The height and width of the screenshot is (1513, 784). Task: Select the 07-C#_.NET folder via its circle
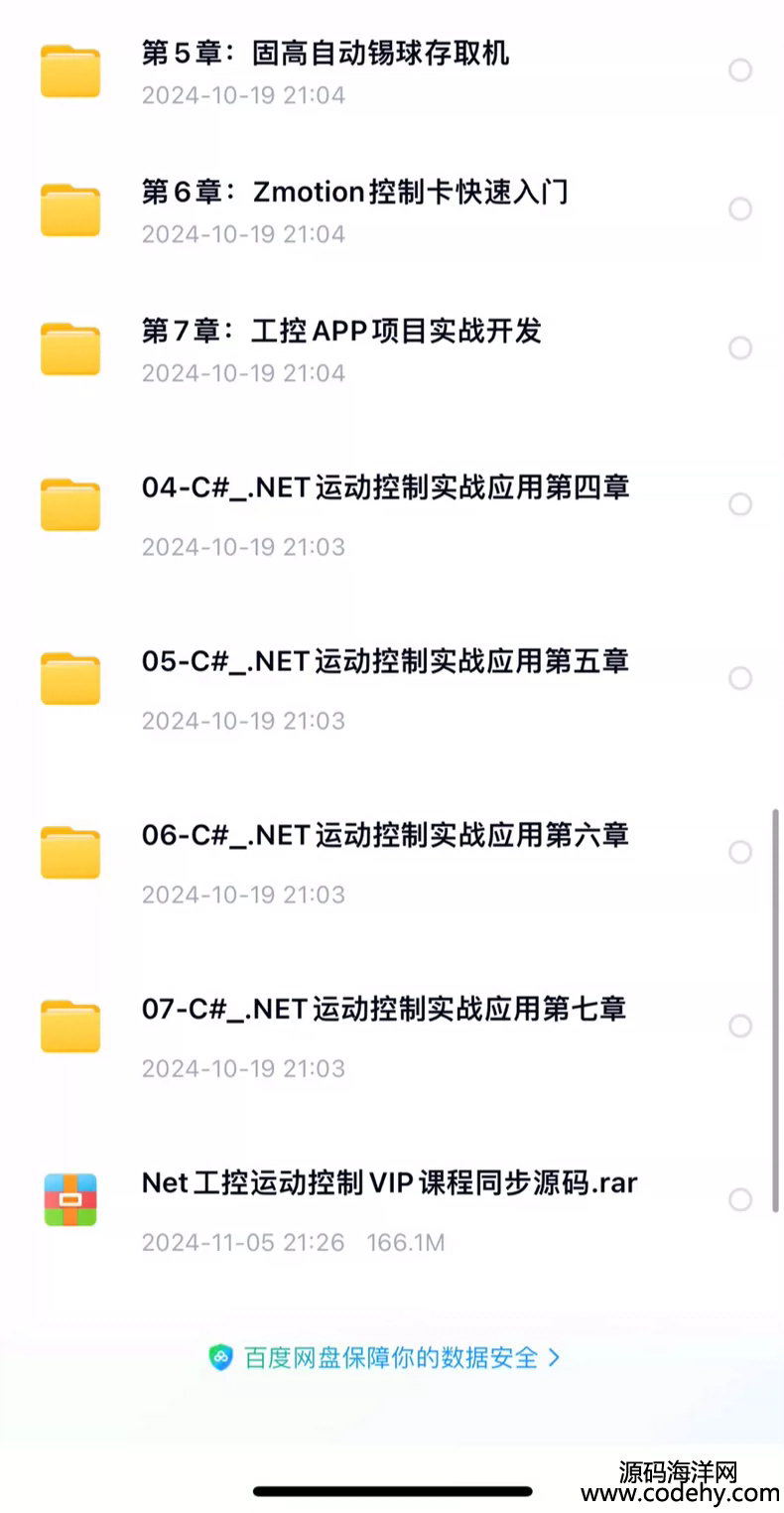tap(740, 1026)
